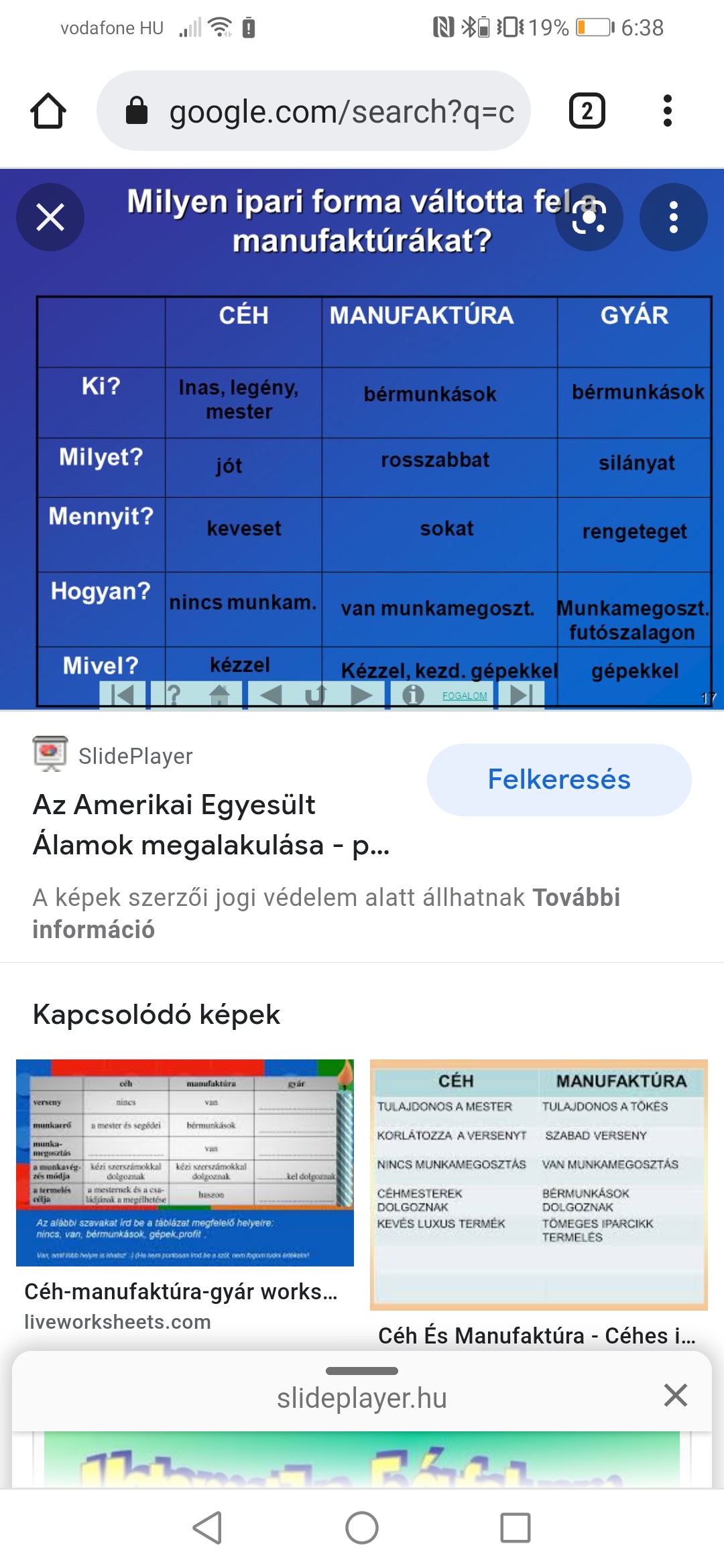Open the image viewer overflow menu
Viewport: 724px width, 1568px height.
[x=673, y=217]
